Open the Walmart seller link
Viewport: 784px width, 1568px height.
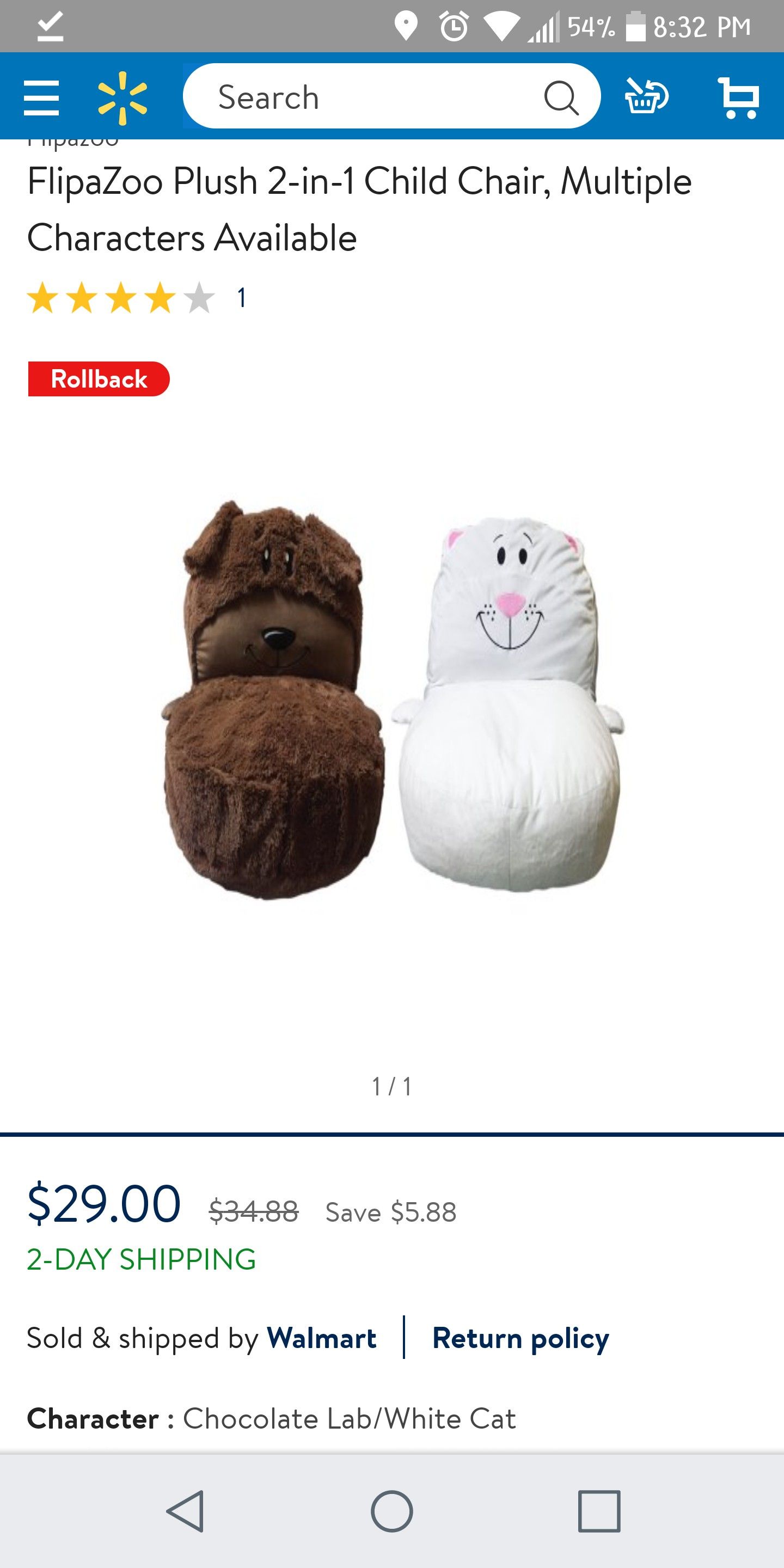pyautogui.click(x=321, y=1337)
